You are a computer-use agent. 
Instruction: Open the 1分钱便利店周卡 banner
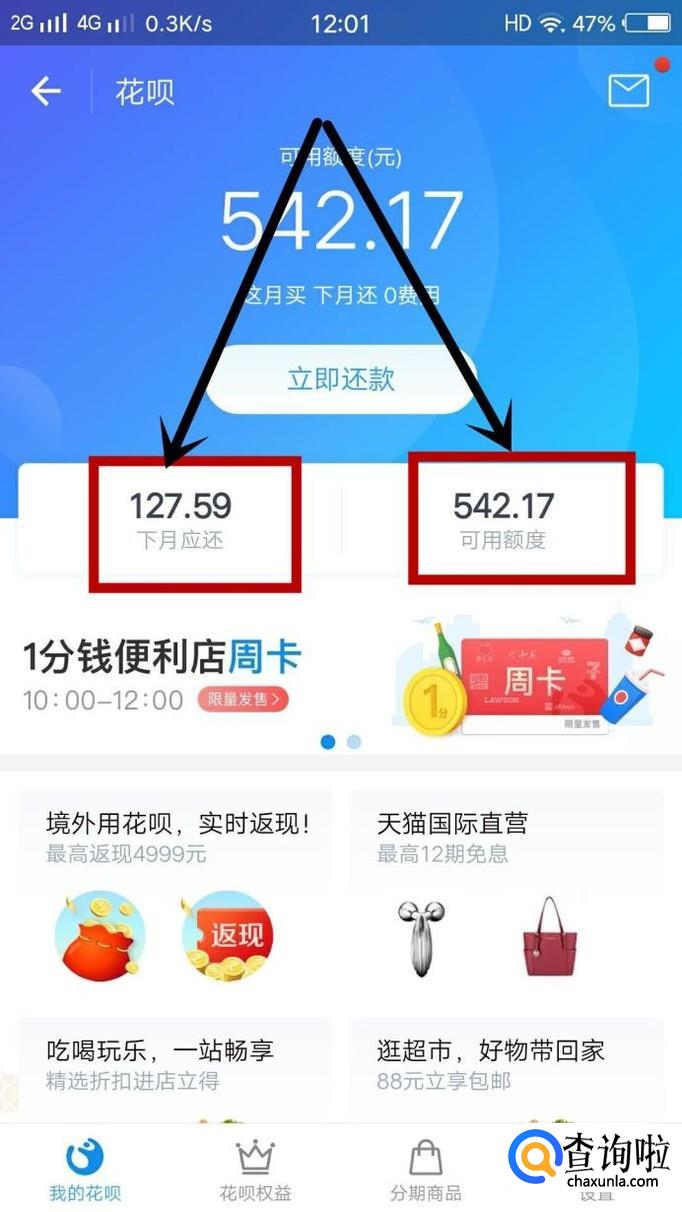341,678
